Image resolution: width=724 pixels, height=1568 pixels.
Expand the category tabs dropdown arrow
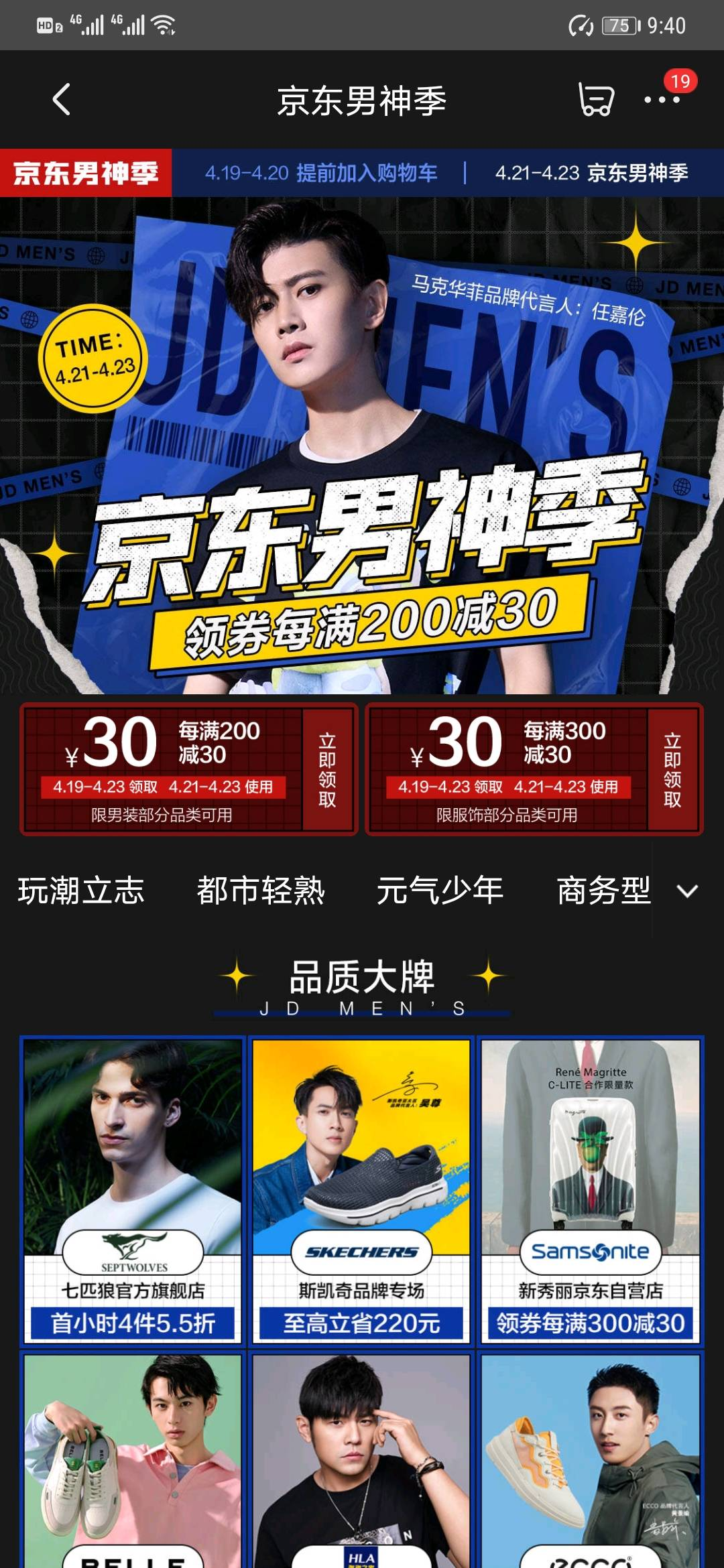(687, 891)
